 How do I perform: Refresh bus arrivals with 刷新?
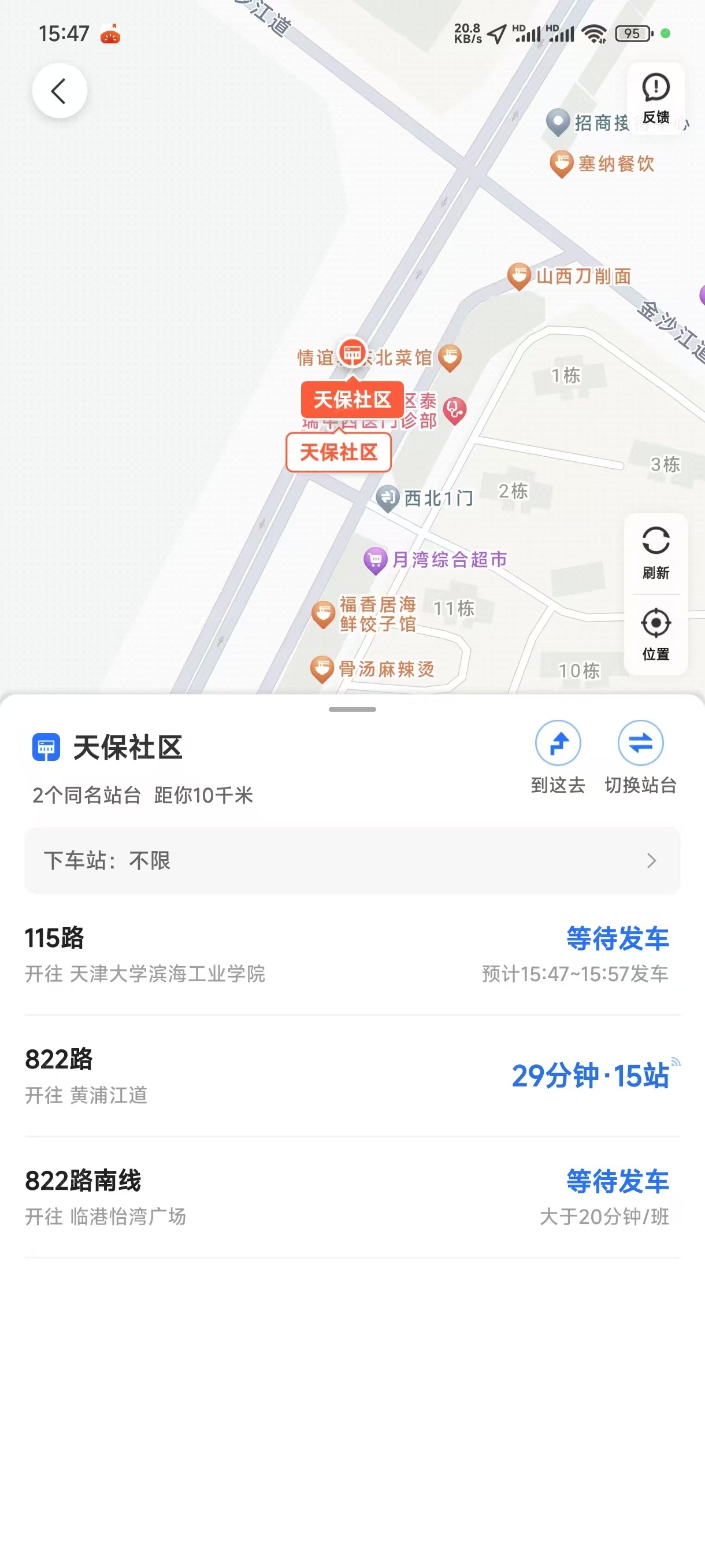[x=656, y=553]
